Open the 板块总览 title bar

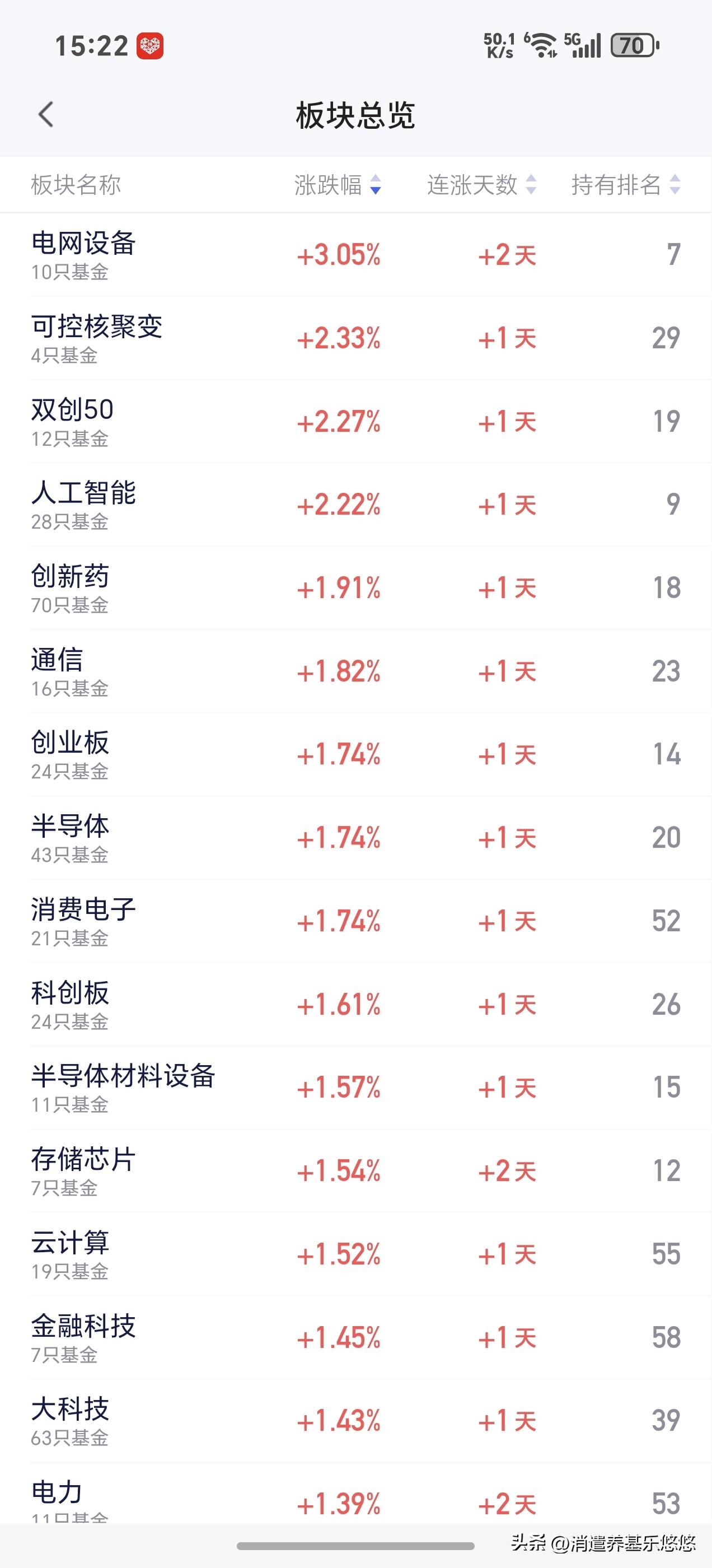click(x=356, y=113)
